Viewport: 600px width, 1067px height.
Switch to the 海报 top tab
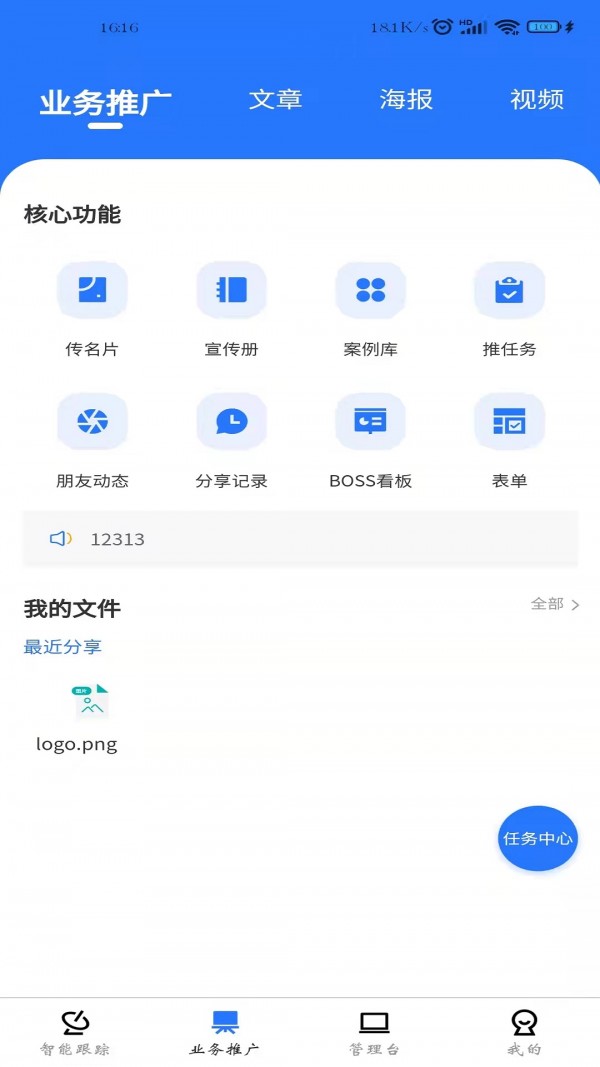(406, 100)
